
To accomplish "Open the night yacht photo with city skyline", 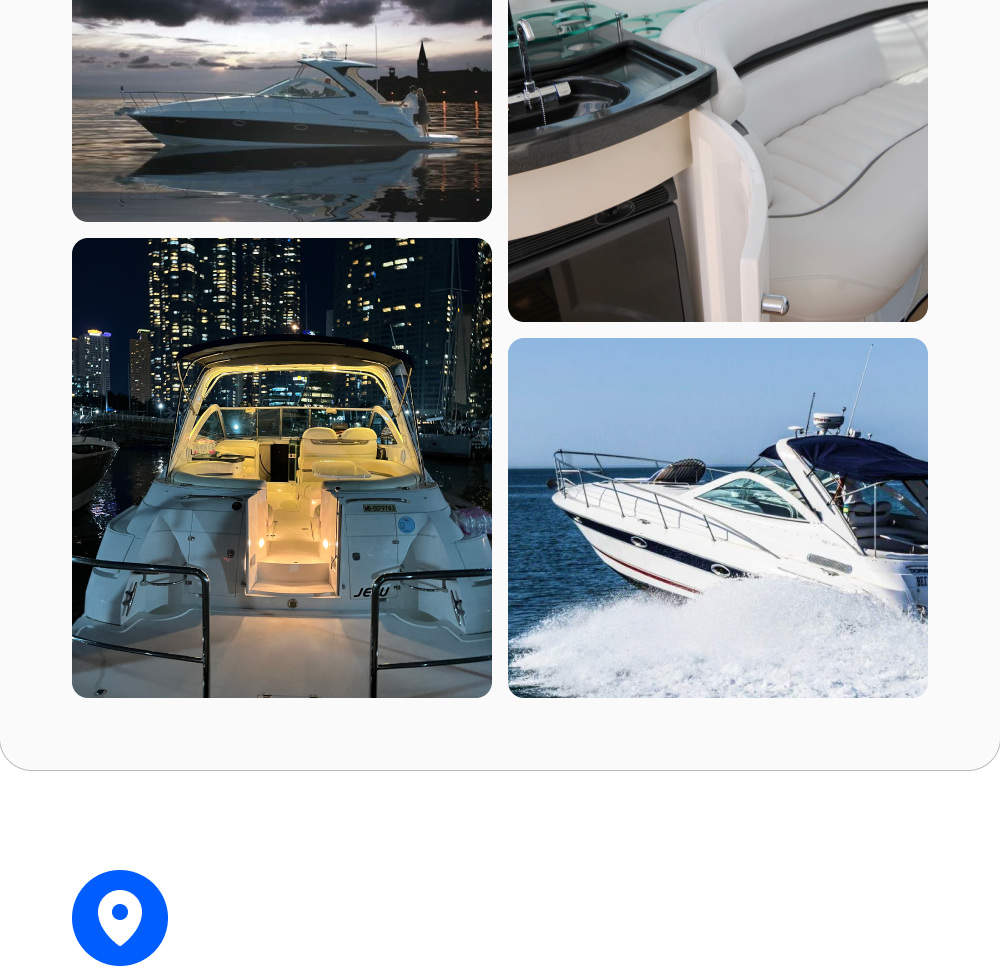I will coord(282,468).
